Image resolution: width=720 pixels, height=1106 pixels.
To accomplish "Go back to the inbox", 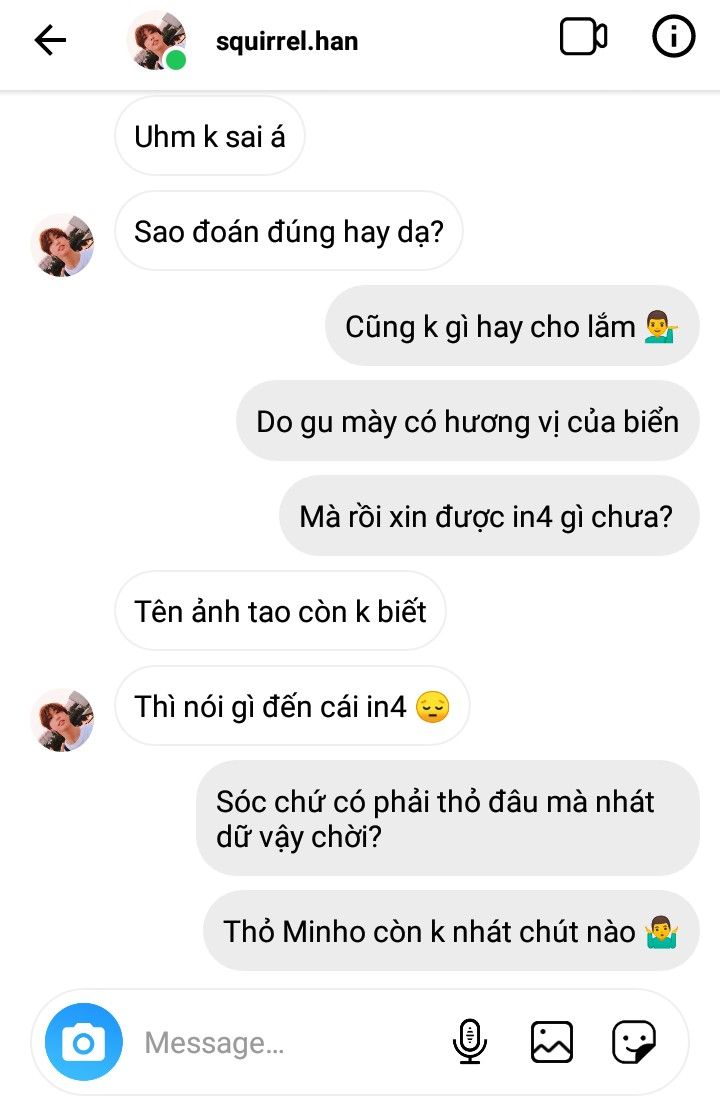I will [49, 40].
